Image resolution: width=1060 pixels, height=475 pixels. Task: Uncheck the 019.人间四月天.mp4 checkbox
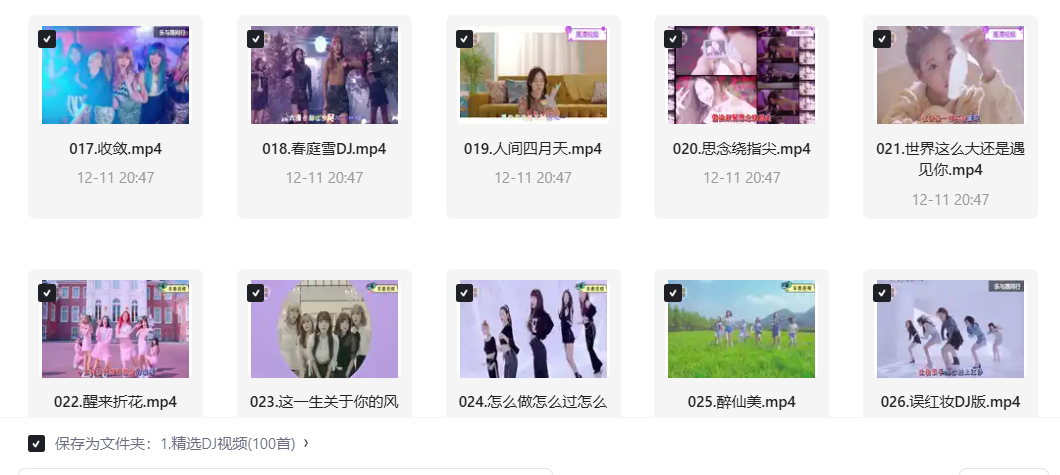pyautogui.click(x=464, y=39)
